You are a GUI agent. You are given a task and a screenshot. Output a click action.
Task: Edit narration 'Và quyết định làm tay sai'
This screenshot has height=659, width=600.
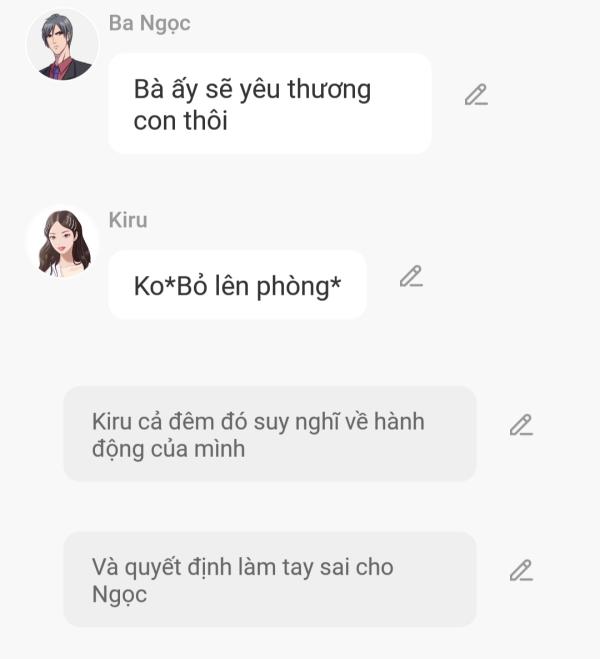[521, 571]
